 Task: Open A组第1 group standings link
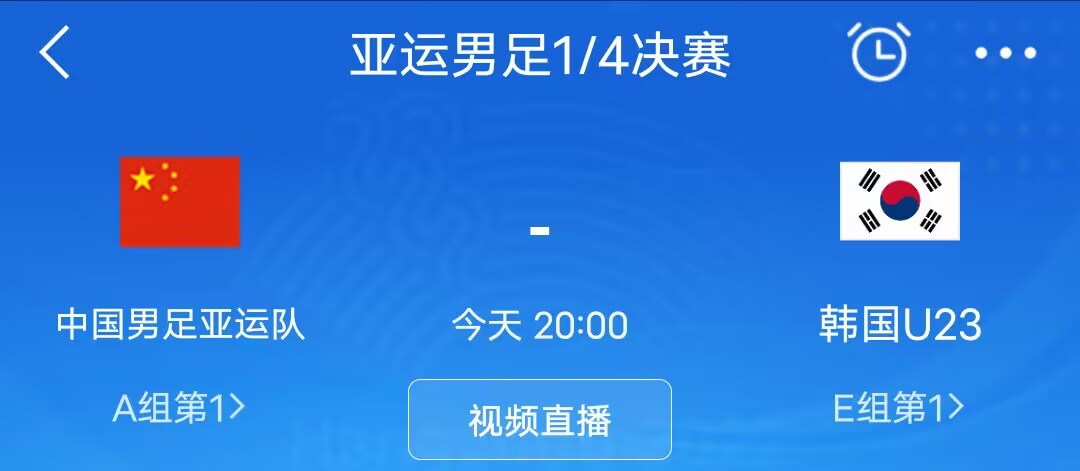point(179,408)
